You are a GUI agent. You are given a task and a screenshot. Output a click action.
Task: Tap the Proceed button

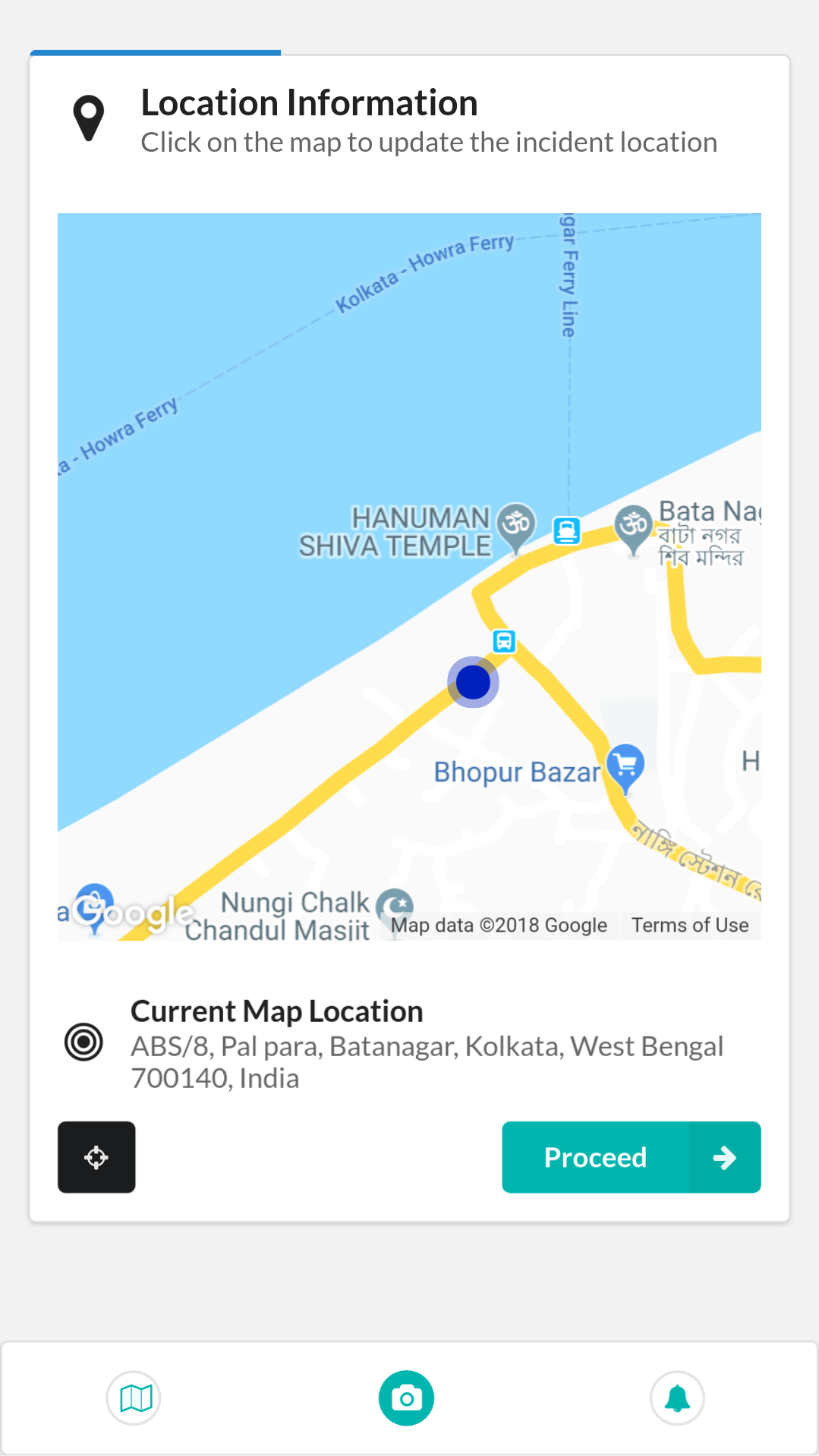(631, 1157)
